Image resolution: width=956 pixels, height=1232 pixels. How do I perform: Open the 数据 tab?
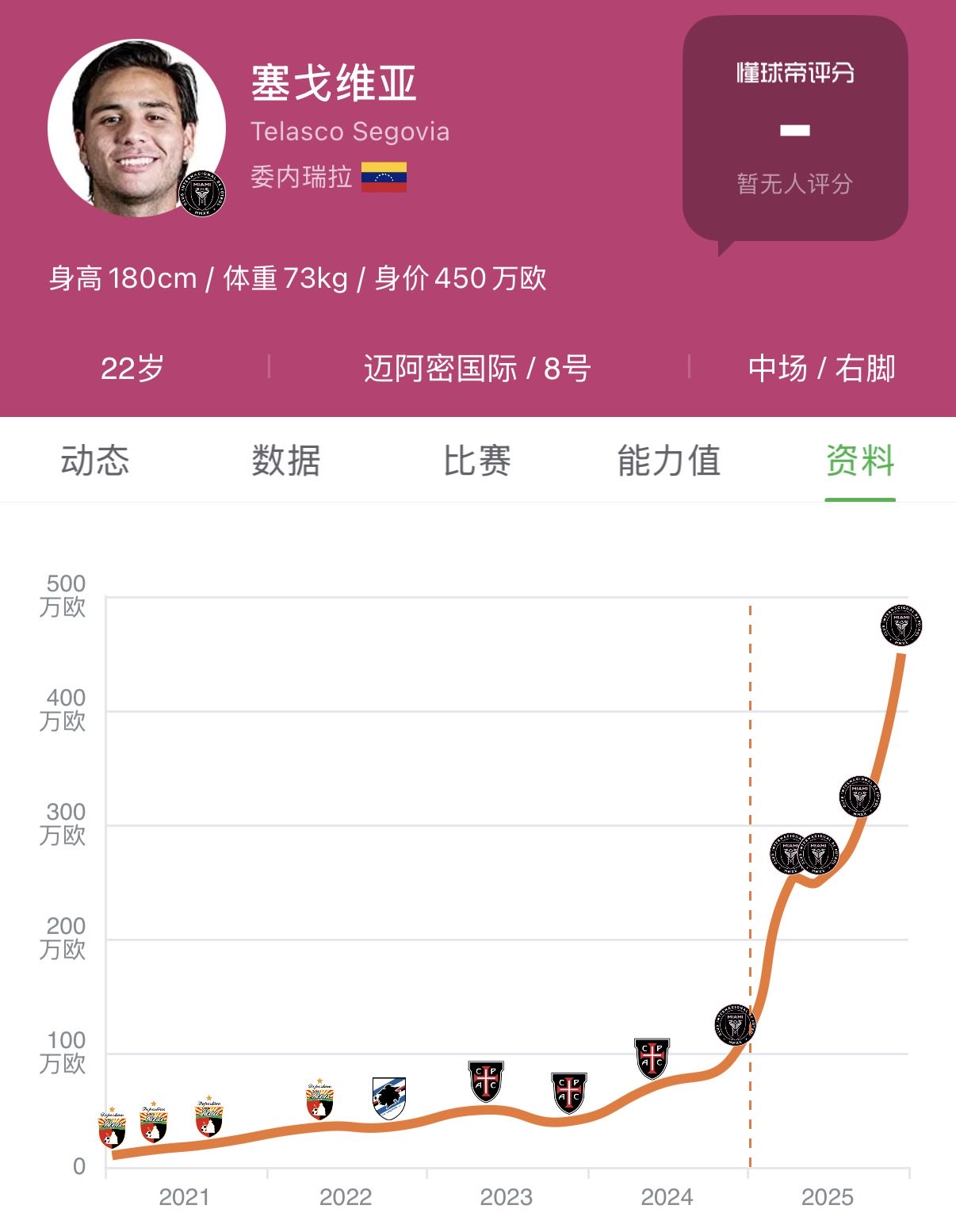tap(286, 461)
